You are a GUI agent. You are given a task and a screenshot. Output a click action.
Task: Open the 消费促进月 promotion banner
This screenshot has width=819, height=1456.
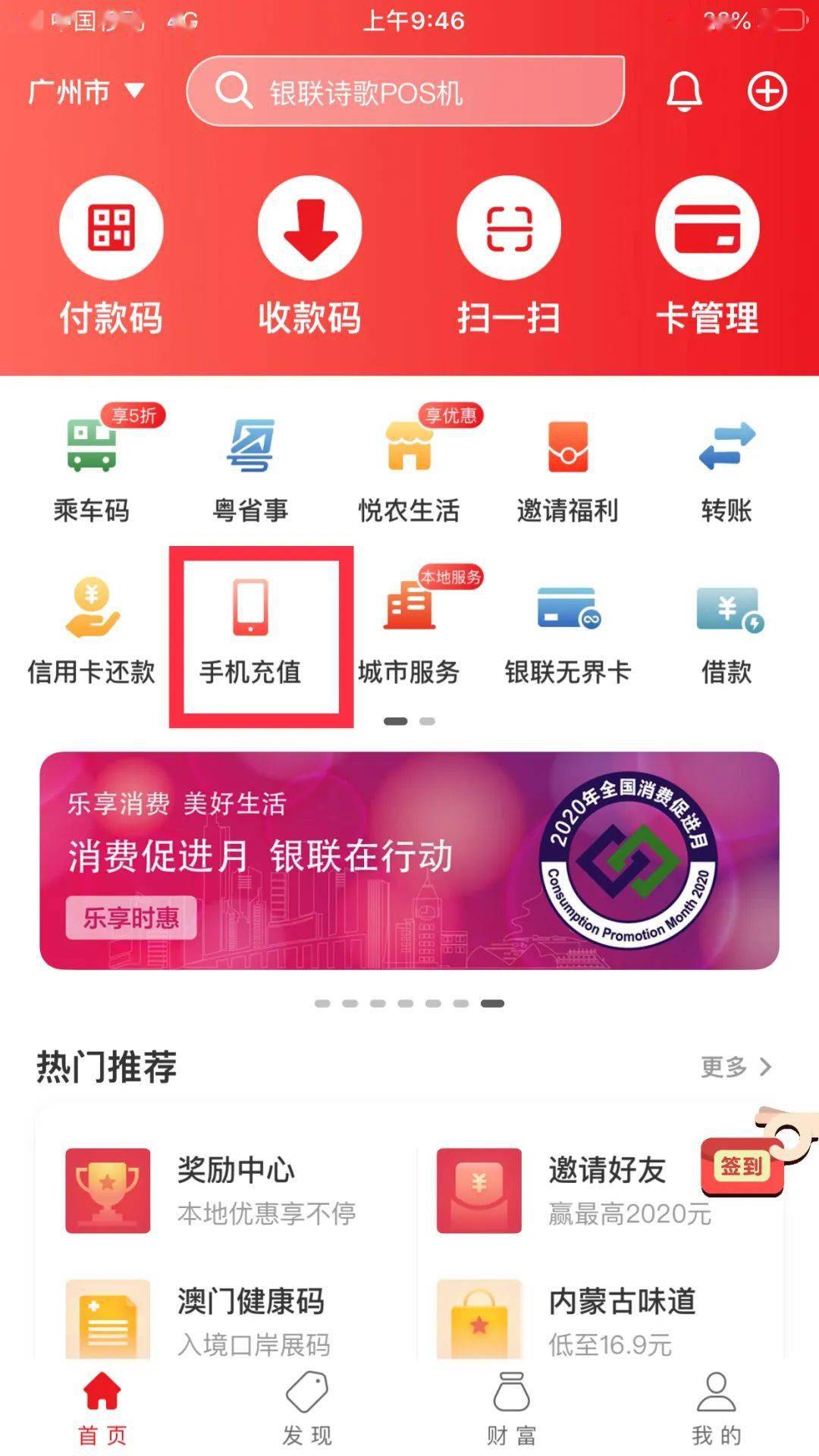pyautogui.click(x=409, y=860)
